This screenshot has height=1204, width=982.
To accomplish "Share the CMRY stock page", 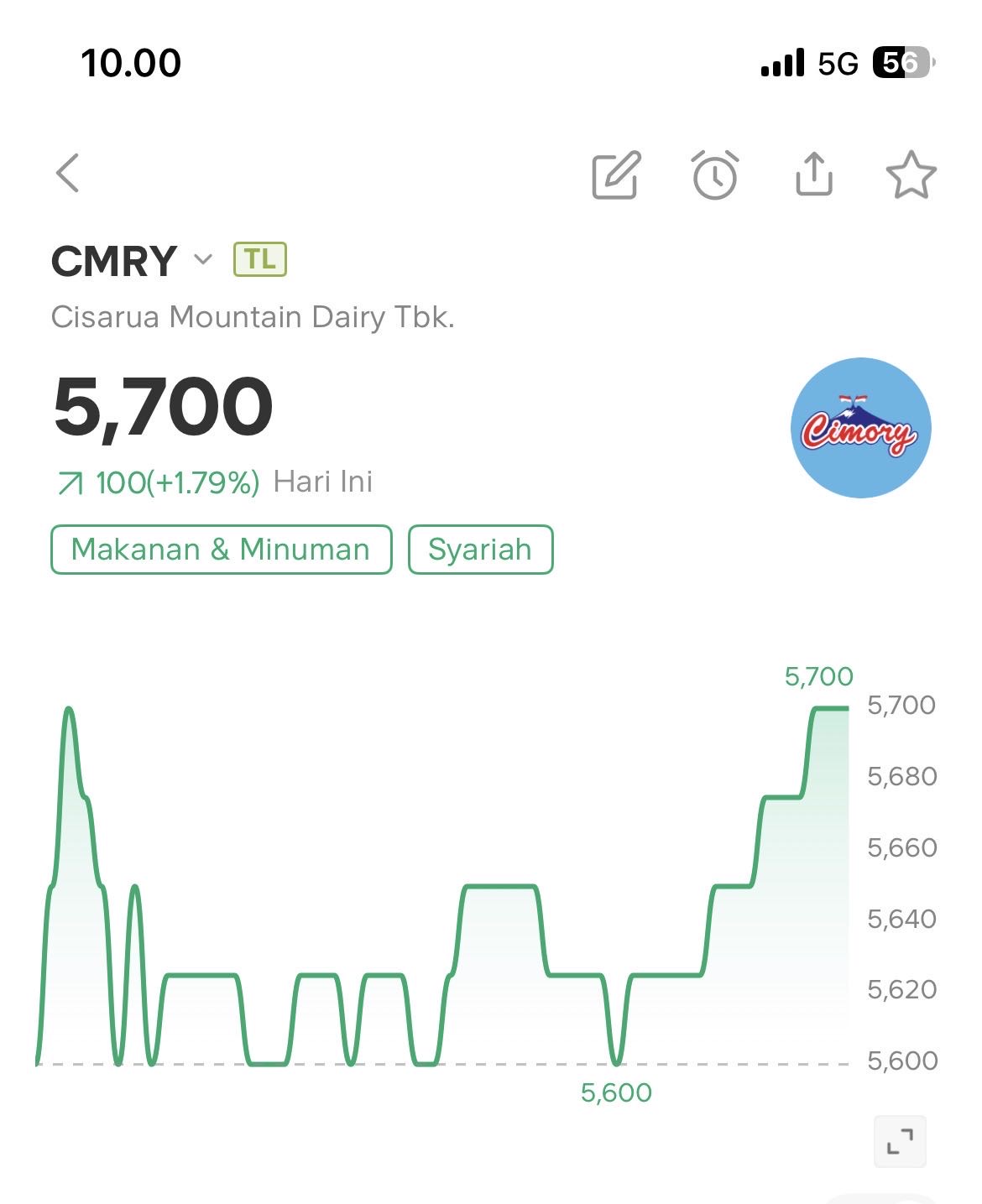I will click(813, 175).
